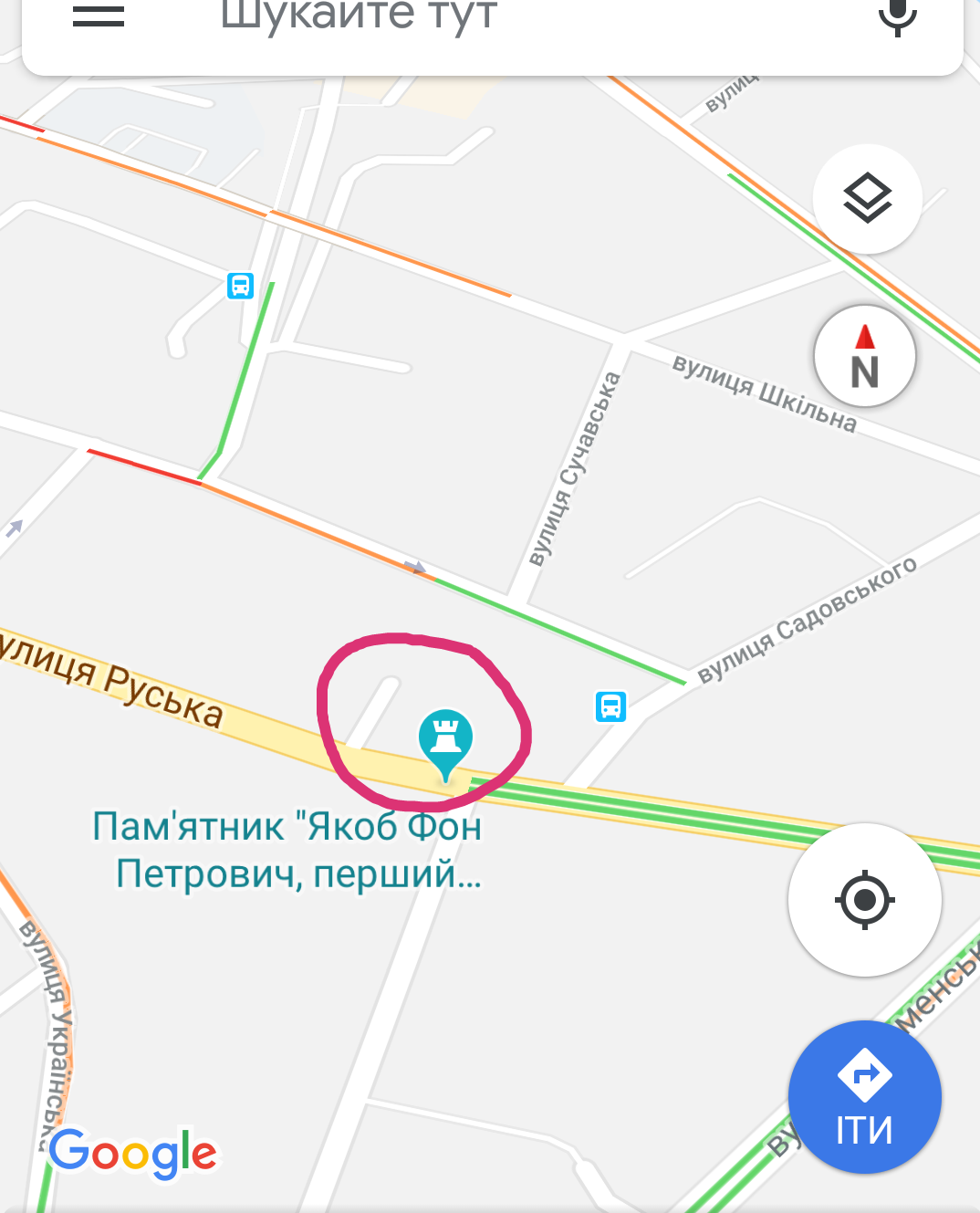The width and height of the screenshot is (980, 1213).
Task: Open the map layers selector
Action: click(867, 199)
